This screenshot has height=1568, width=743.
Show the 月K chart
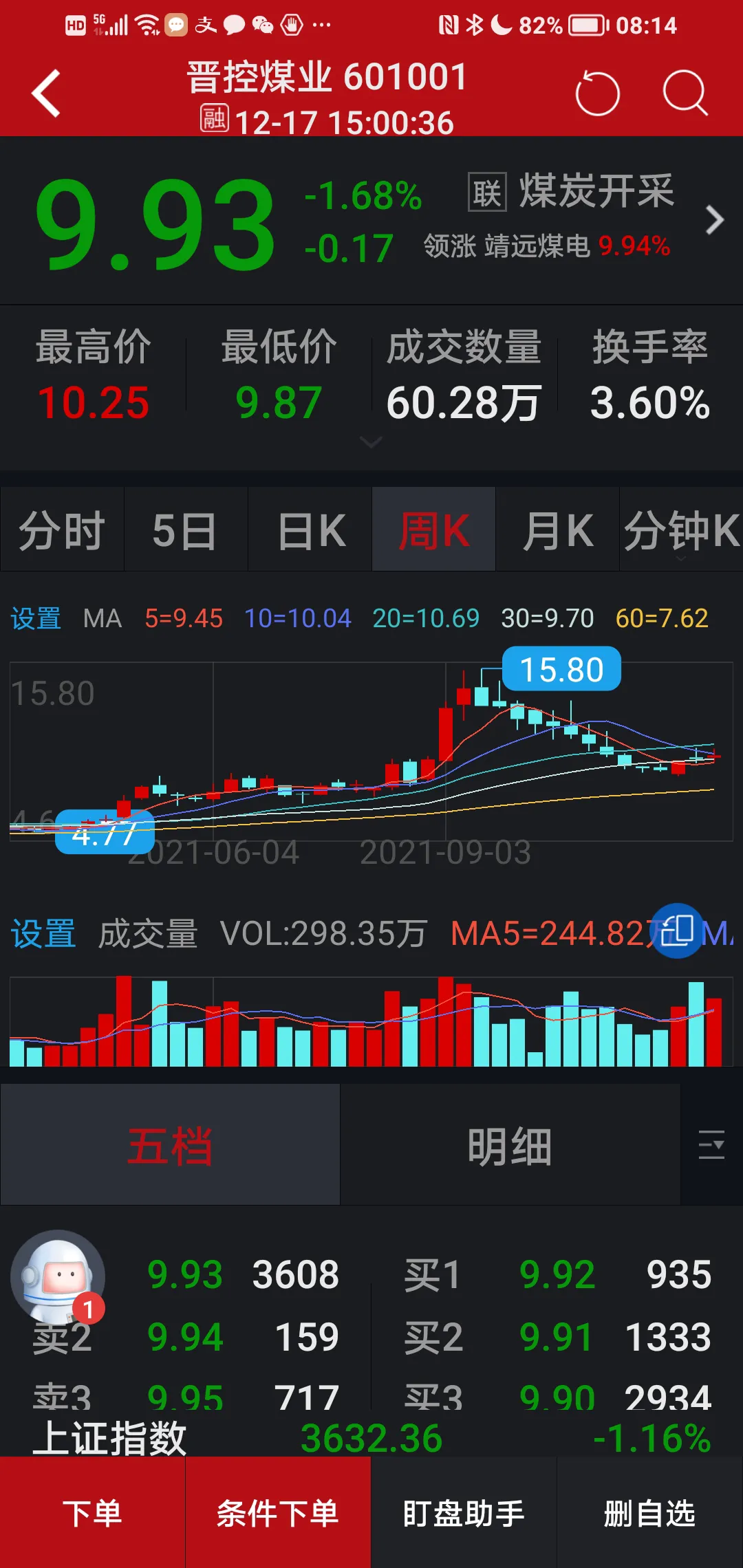pos(558,530)
